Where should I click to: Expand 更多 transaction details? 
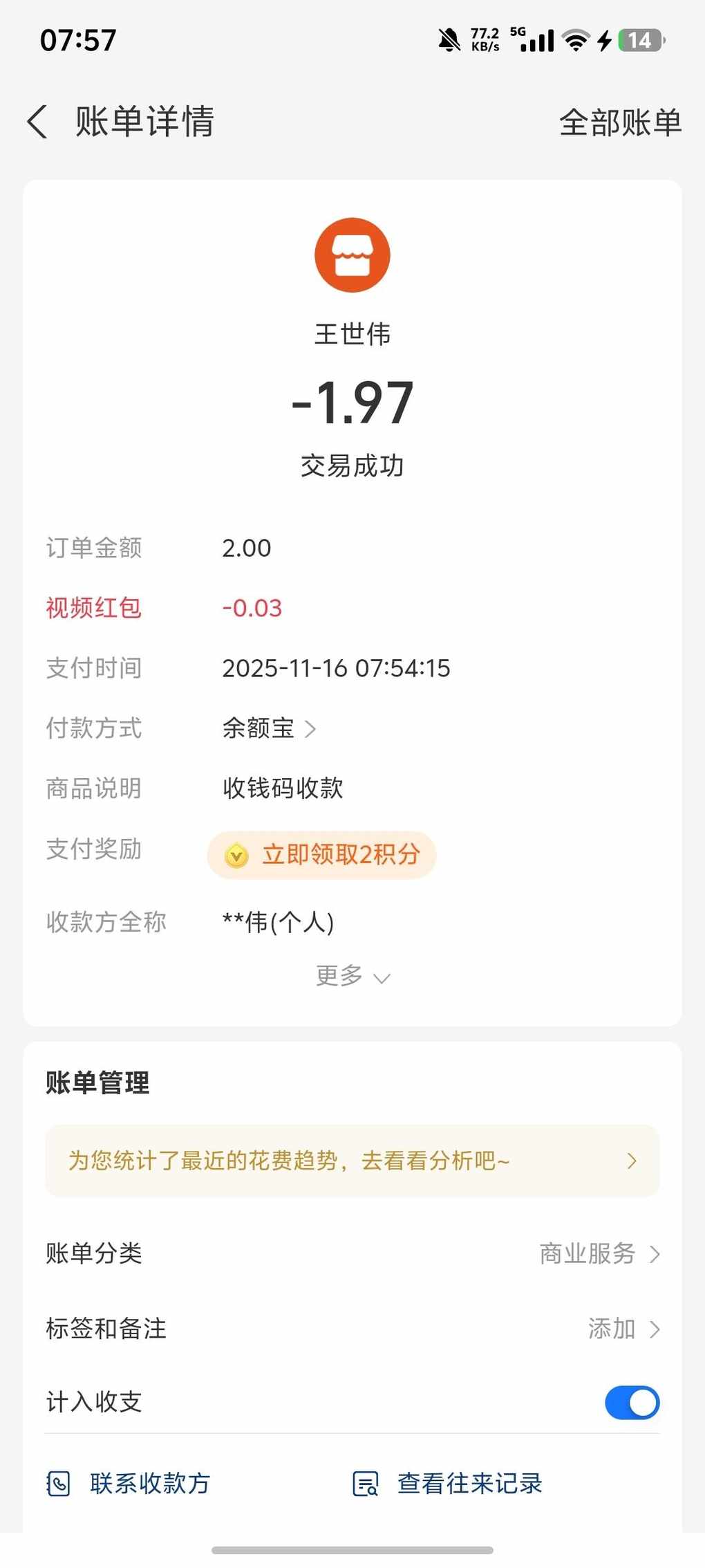point(352,976)
